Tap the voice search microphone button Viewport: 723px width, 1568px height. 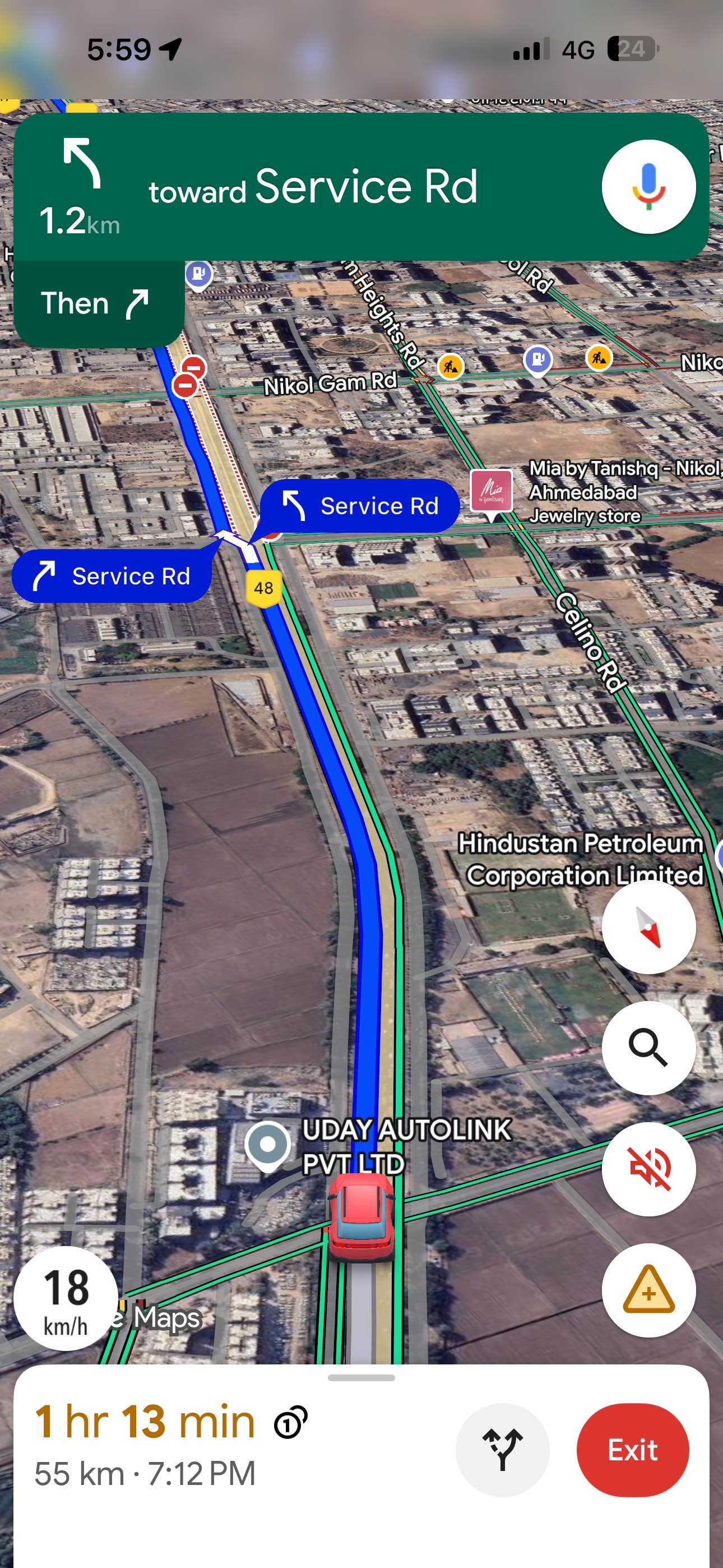[x=648, y=186]
